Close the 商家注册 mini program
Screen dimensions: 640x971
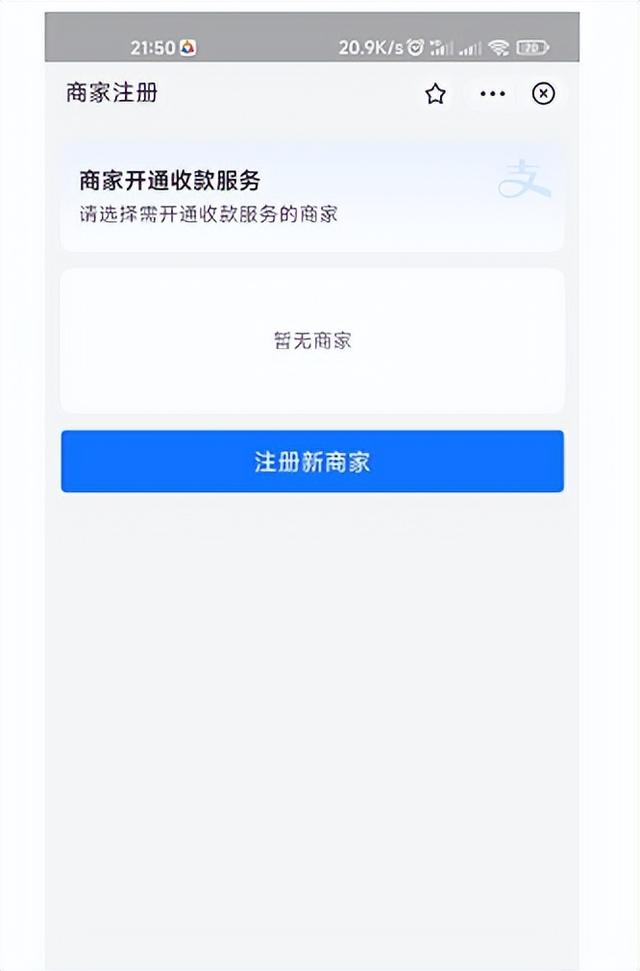[x=542, y=94]
